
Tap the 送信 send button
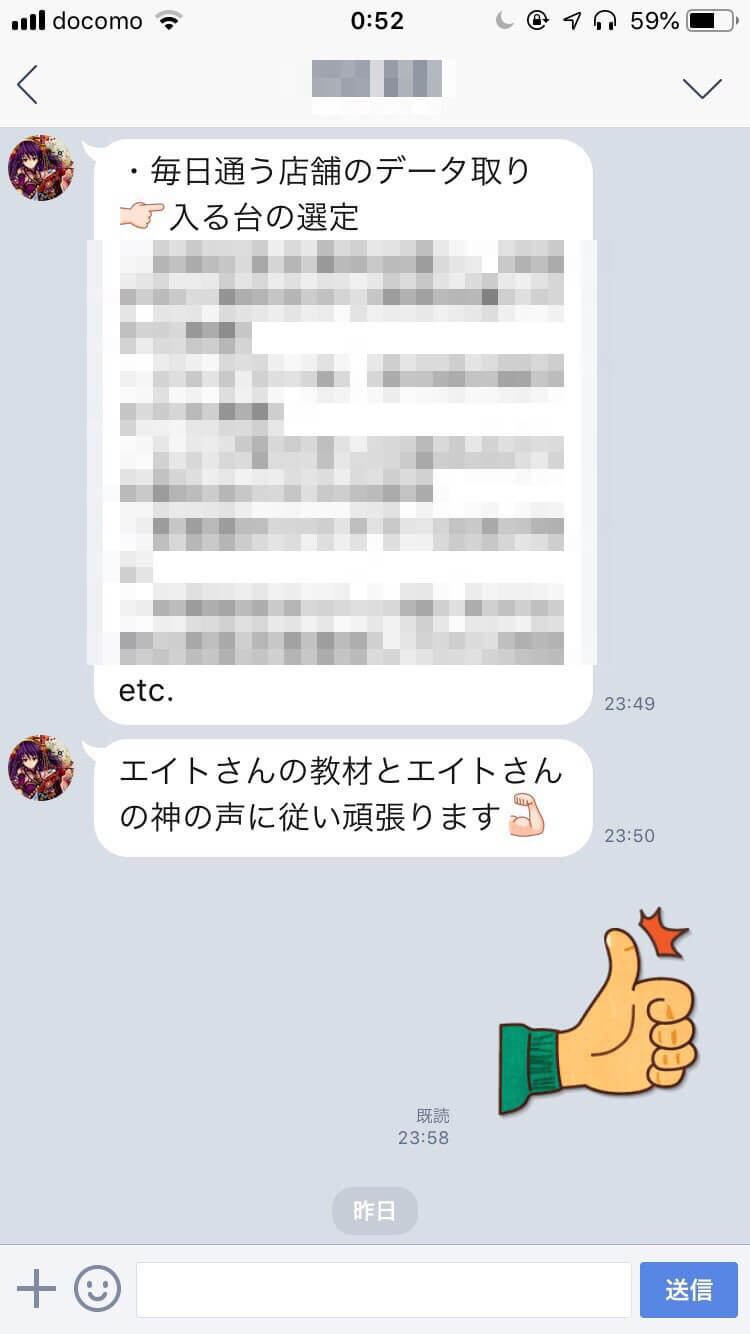(688, 1289)
